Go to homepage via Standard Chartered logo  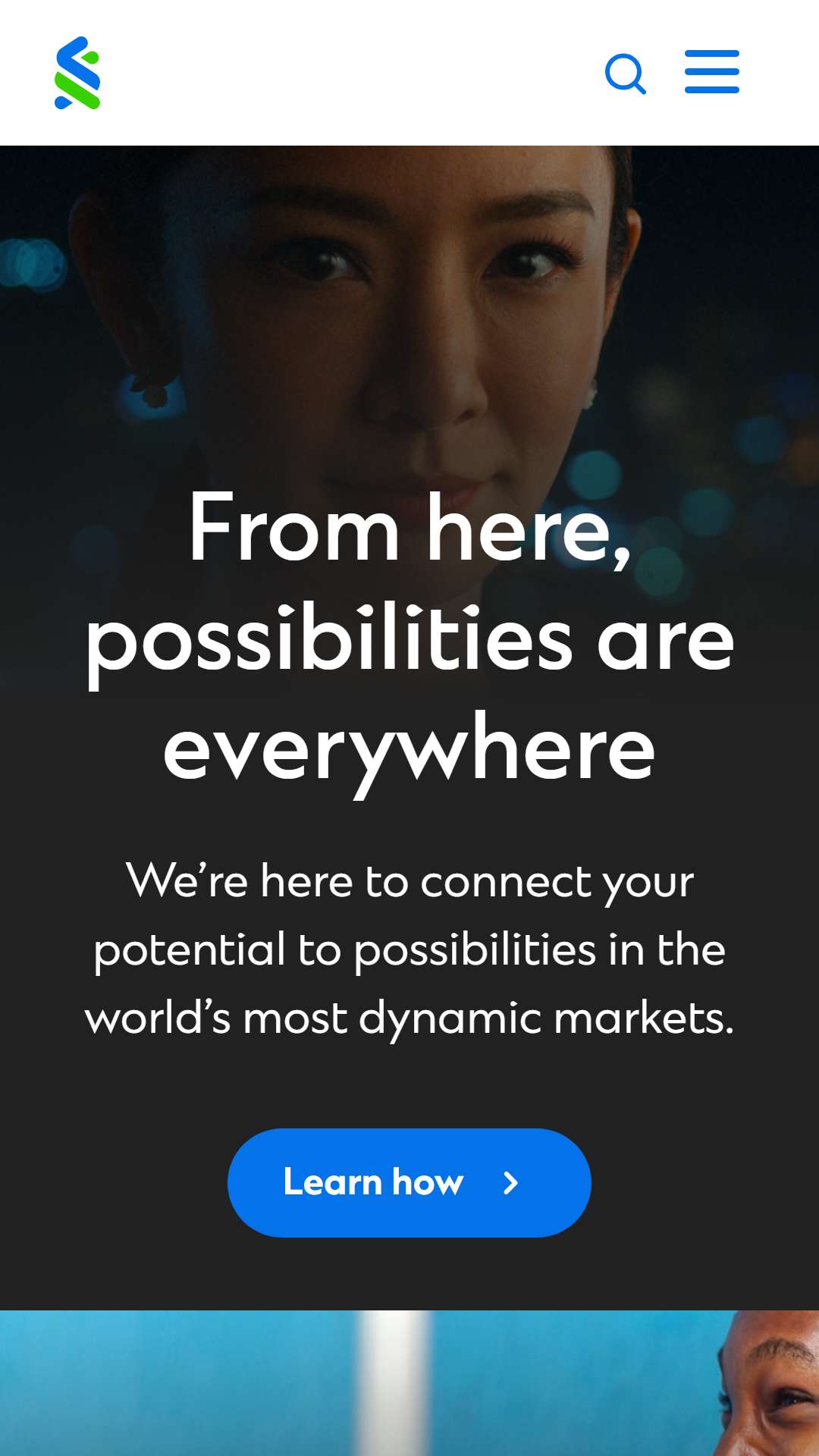pyautogui.click(x=77, y=73)
